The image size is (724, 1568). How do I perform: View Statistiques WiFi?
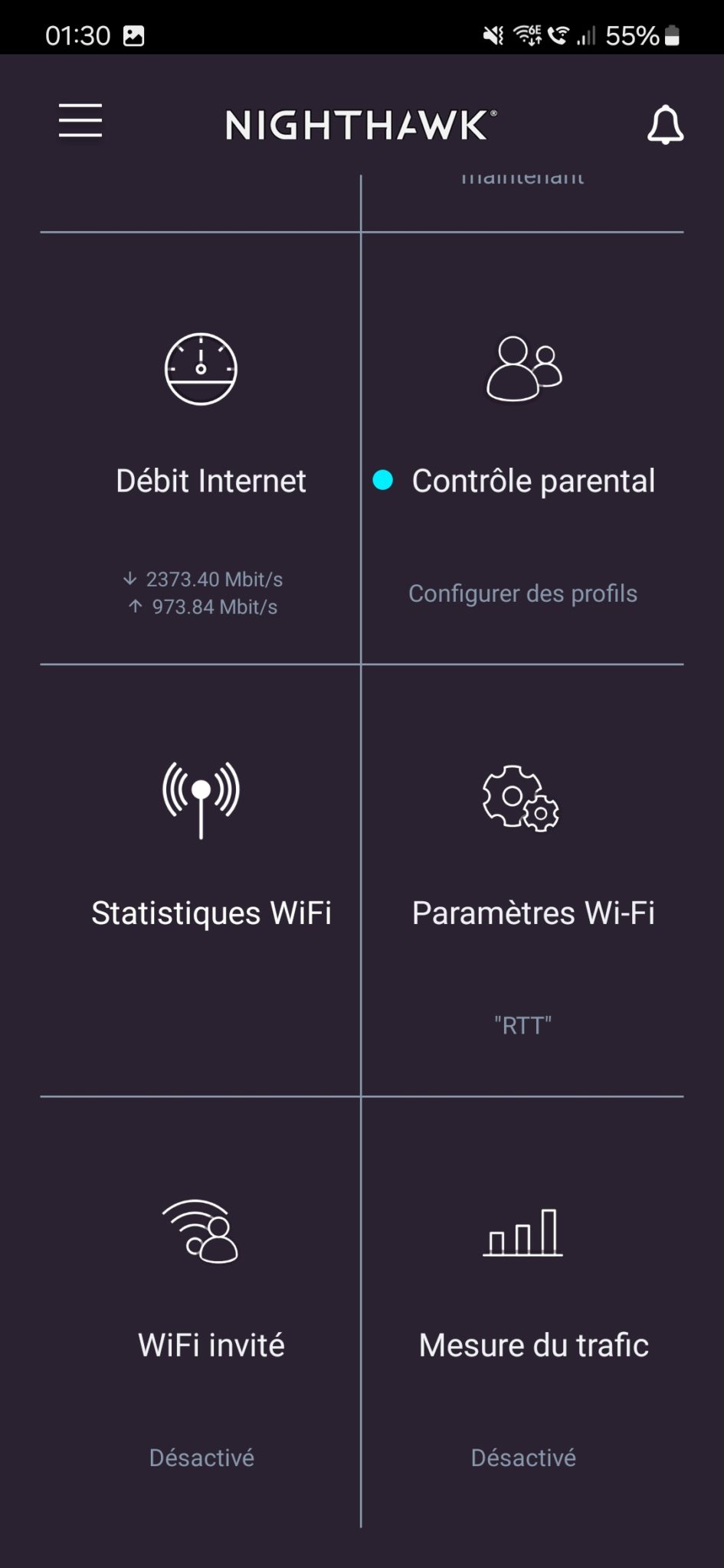[x=201, y=880]
